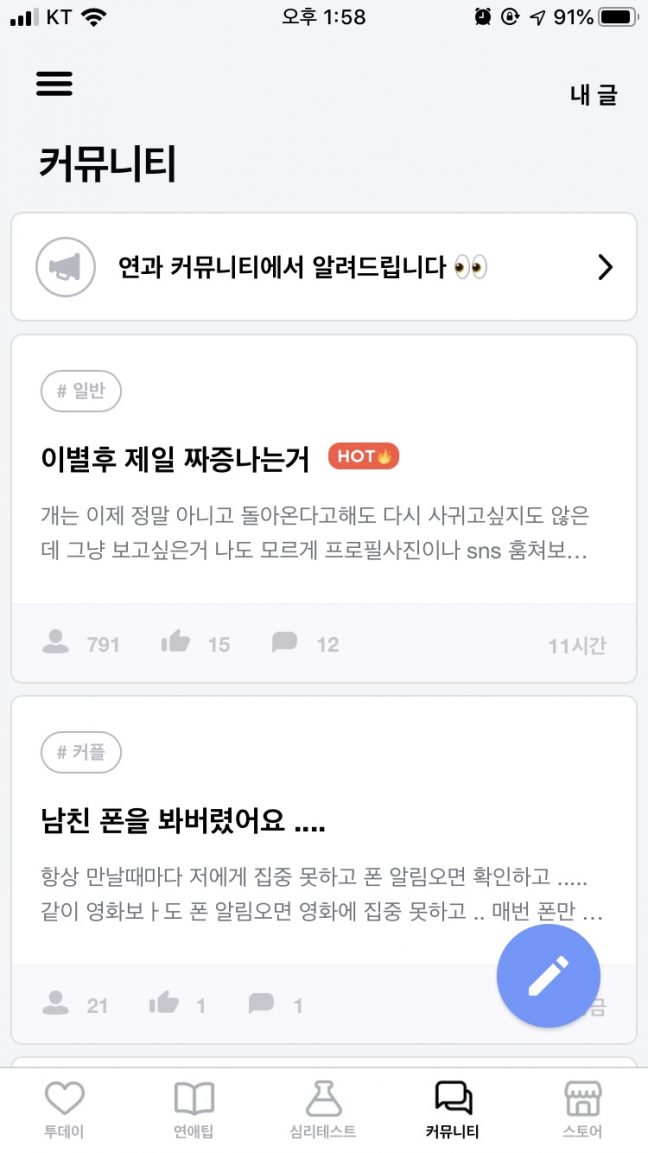This screenshot has height=1153, width=648.
Task: Open the 연과 커뮤니티 announcement banner
Action: (323, 267)
